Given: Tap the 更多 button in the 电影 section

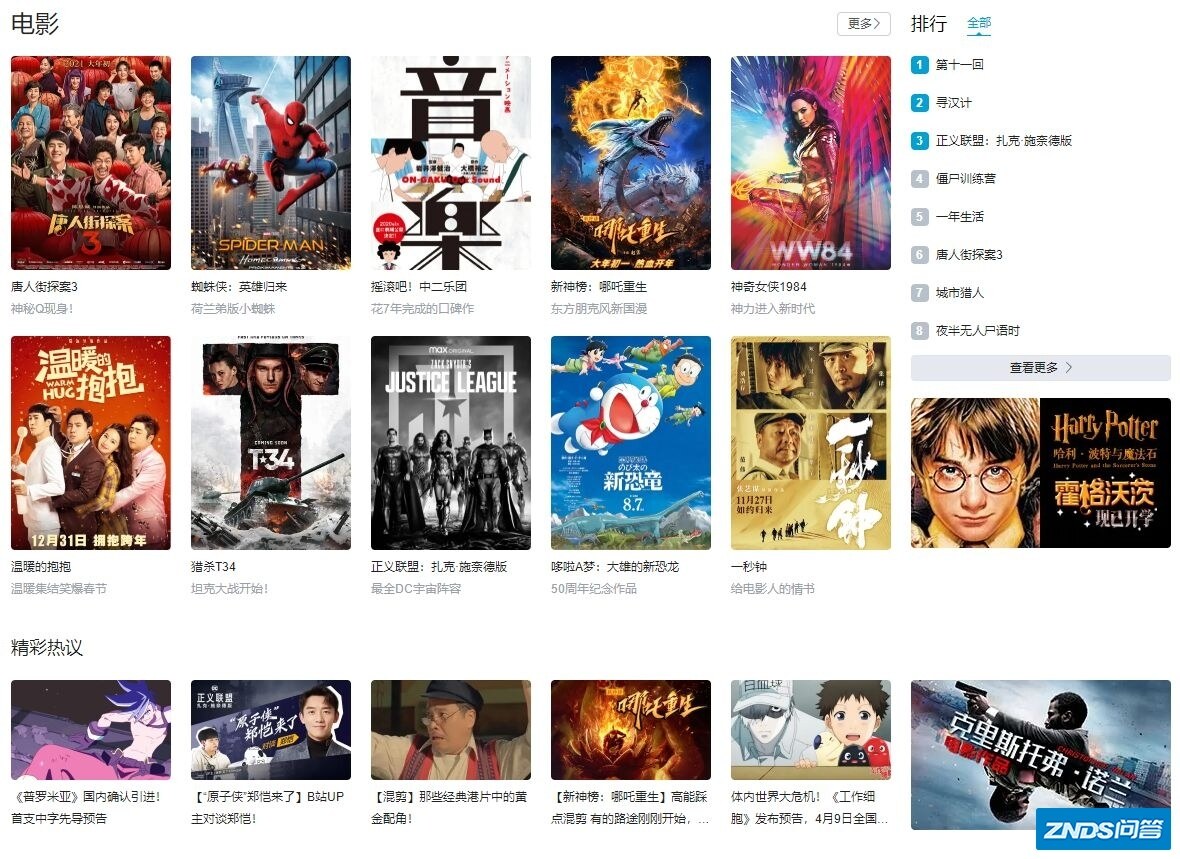Looking at the screenshot, I should [863, 24].
